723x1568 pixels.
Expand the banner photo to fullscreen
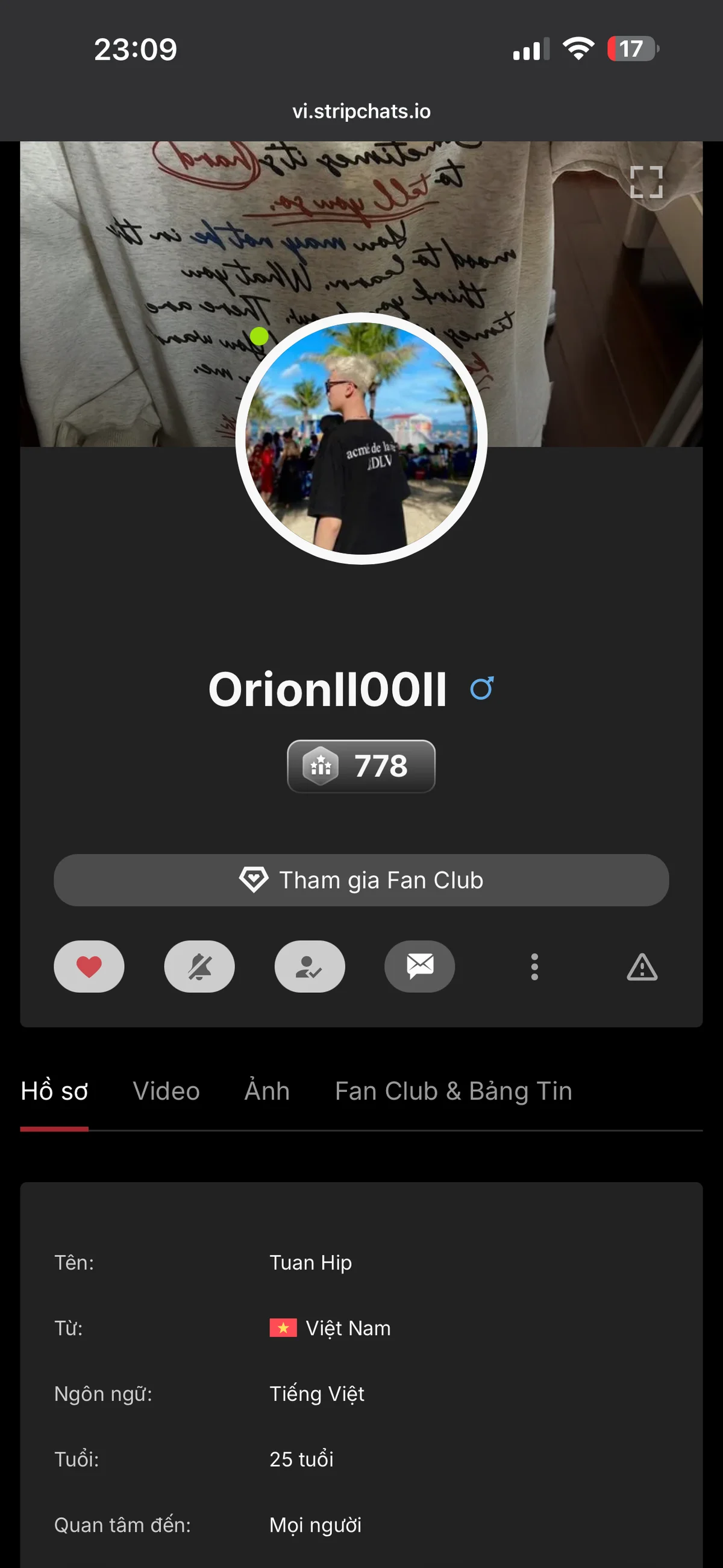pos(647,182)
